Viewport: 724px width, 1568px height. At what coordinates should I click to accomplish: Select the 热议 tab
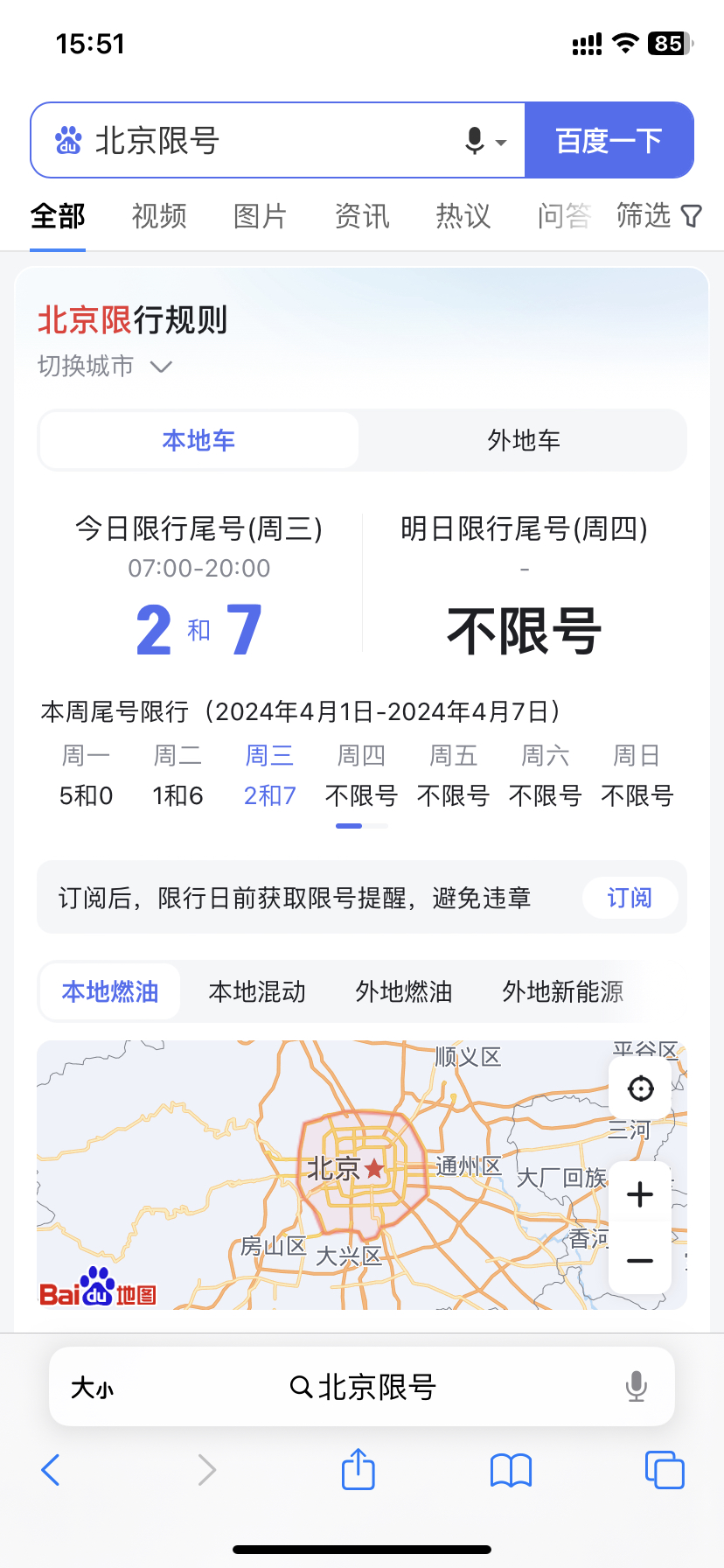coord(463,216)
